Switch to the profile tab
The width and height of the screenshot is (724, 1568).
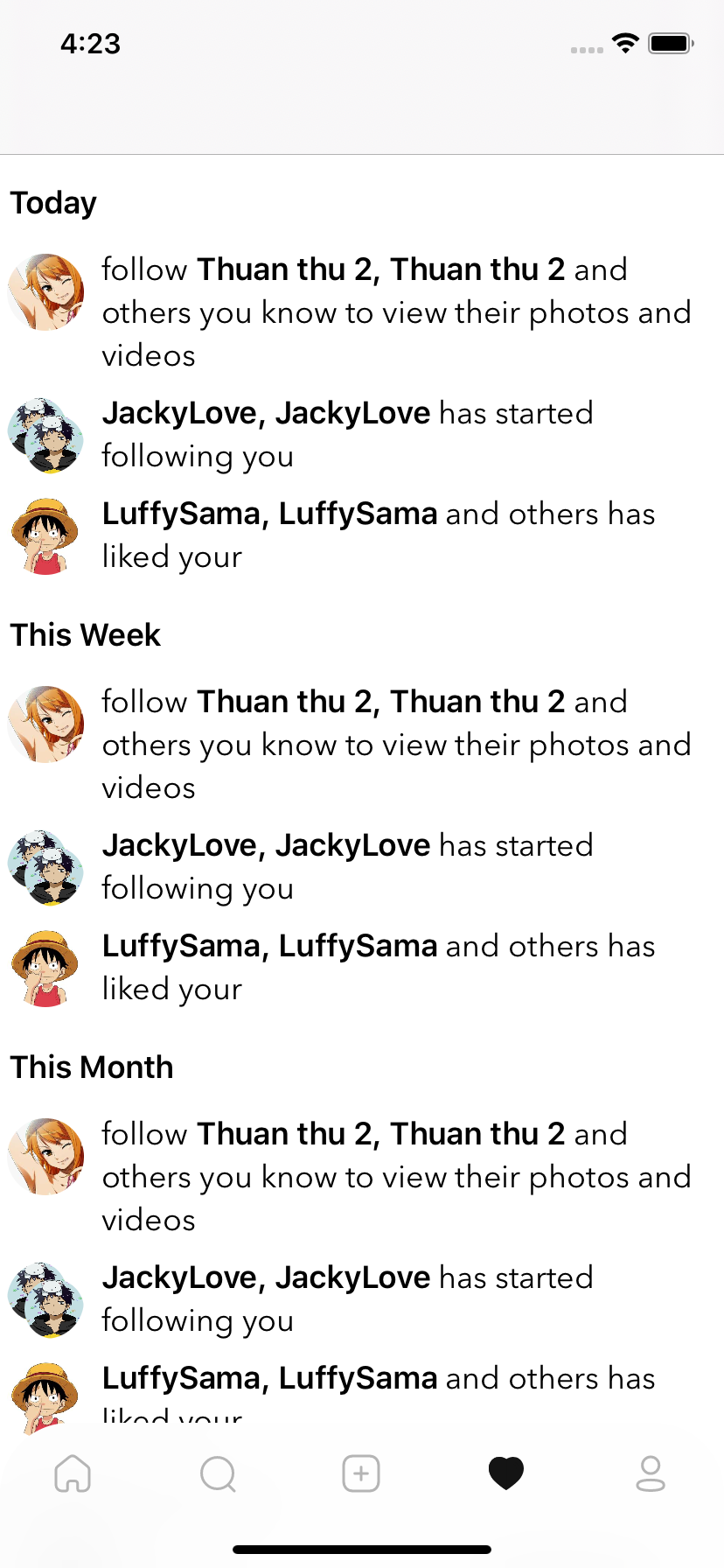click(x=651, y=1473)
